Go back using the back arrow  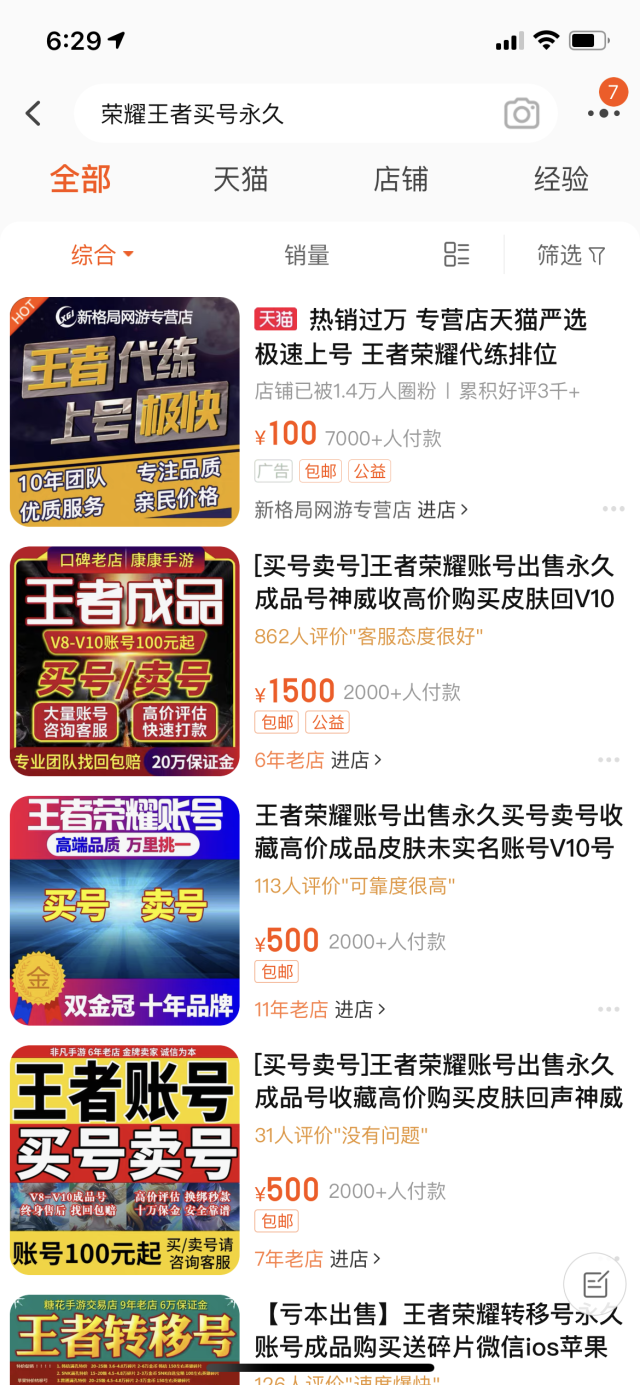click(x=34, y=114)
